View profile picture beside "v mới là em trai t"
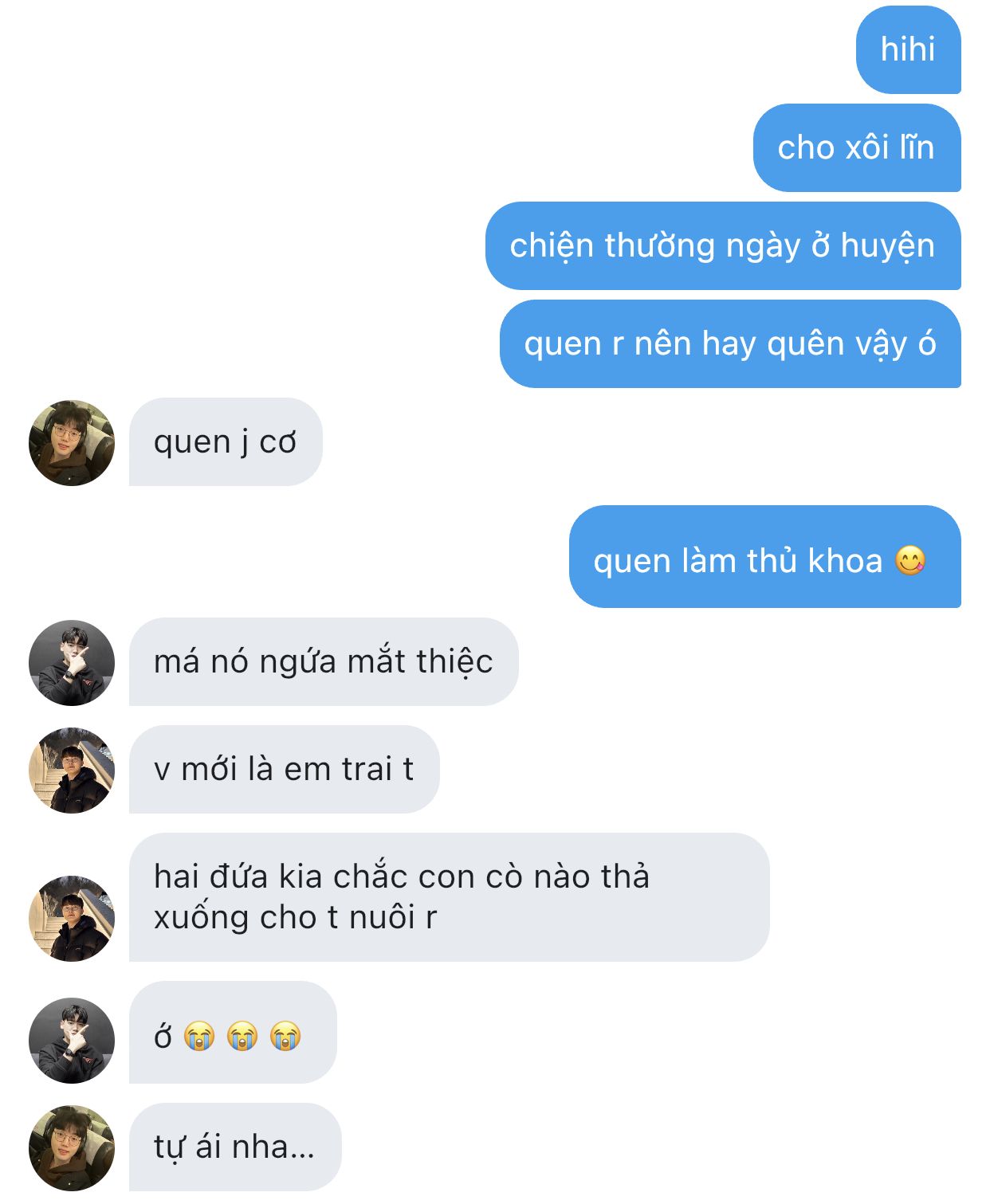The width and height of the screenshot is (990, 1204). [x=72, y=771]
